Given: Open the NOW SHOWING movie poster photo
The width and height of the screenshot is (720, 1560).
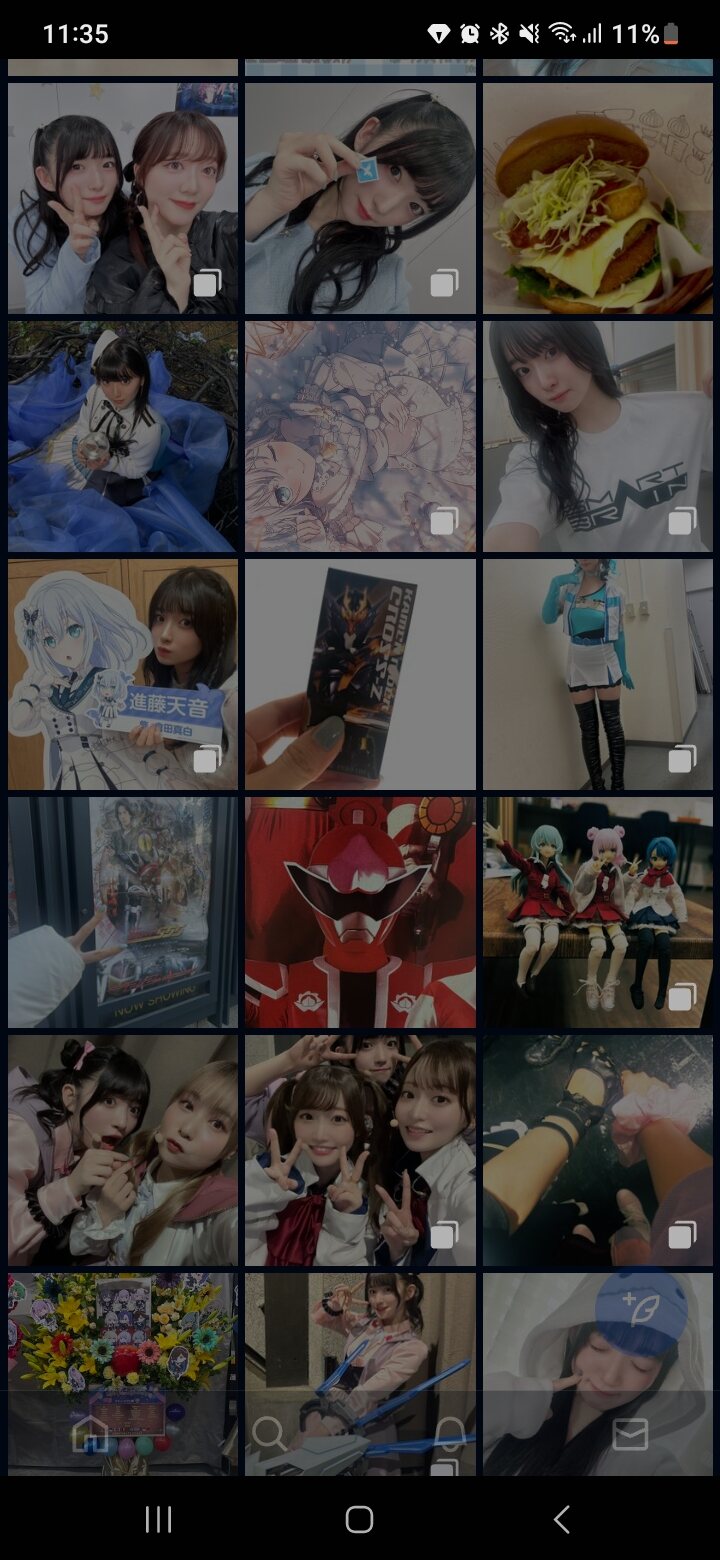Looking at the screenshot, I should pyautogui.click(x=123, y=912).
